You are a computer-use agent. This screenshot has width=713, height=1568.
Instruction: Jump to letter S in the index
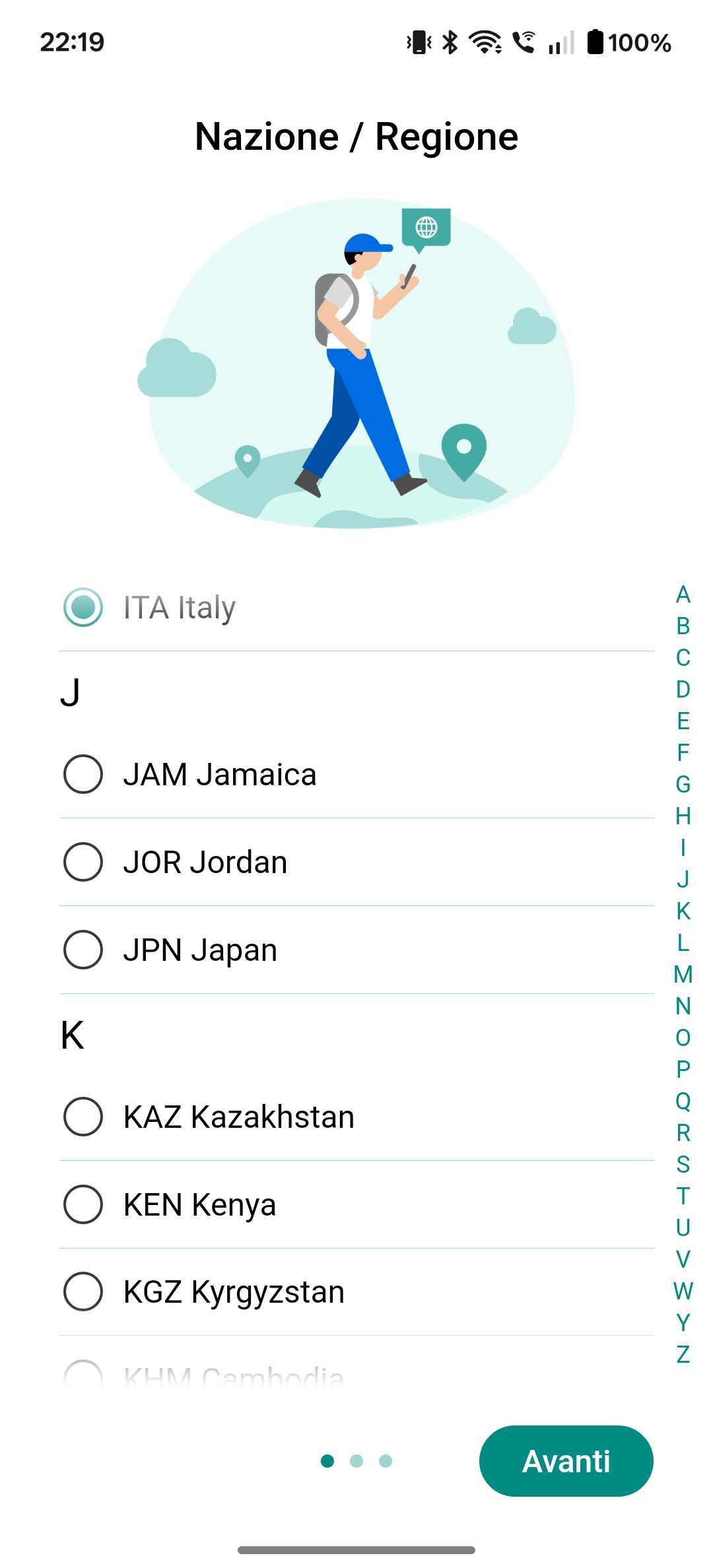(683, 1165)
